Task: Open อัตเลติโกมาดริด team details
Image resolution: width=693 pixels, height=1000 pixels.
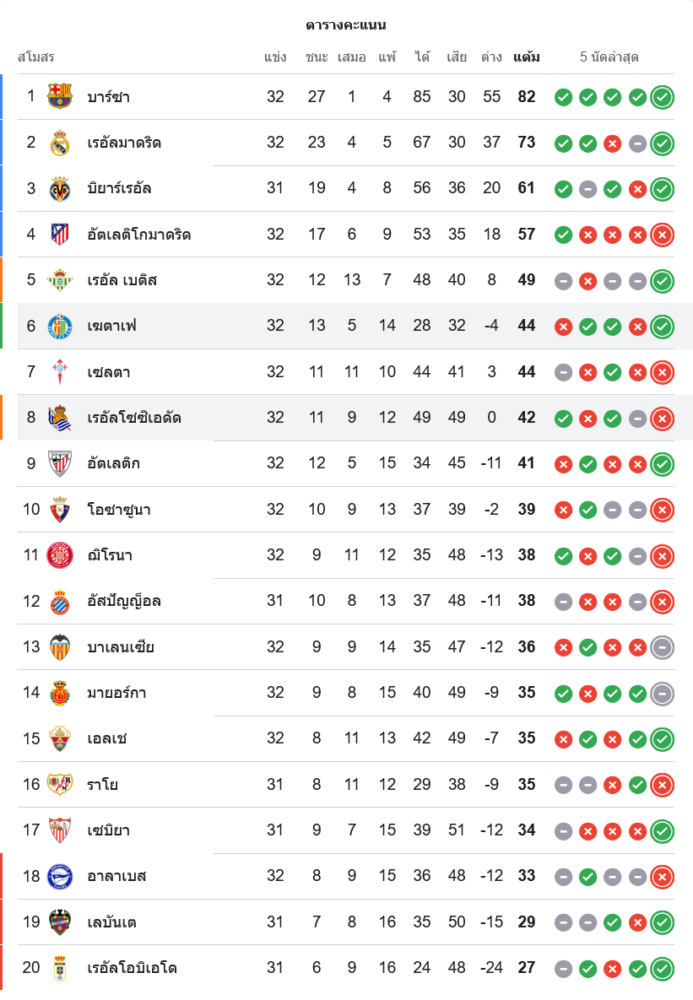Action: [139, 235]
